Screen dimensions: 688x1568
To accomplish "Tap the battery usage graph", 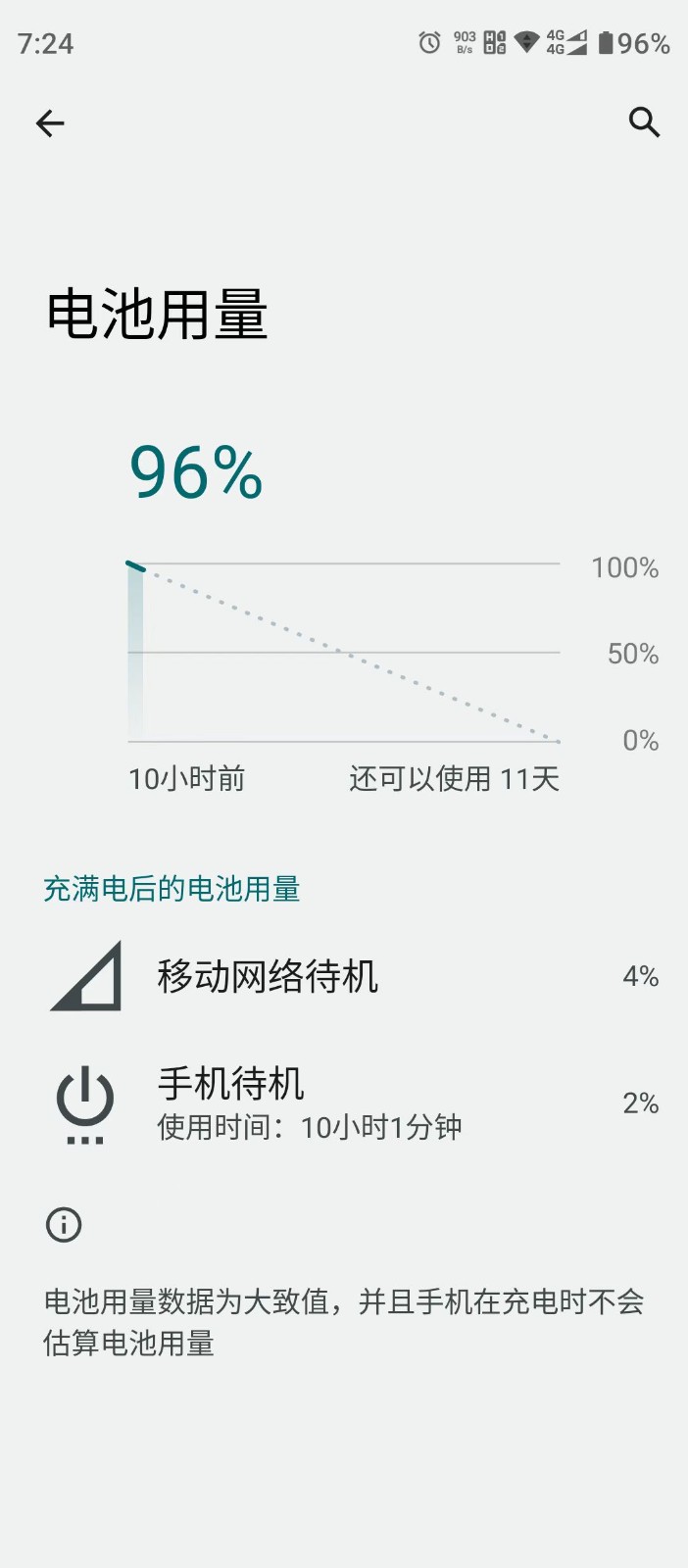I will tap(344, 653).
